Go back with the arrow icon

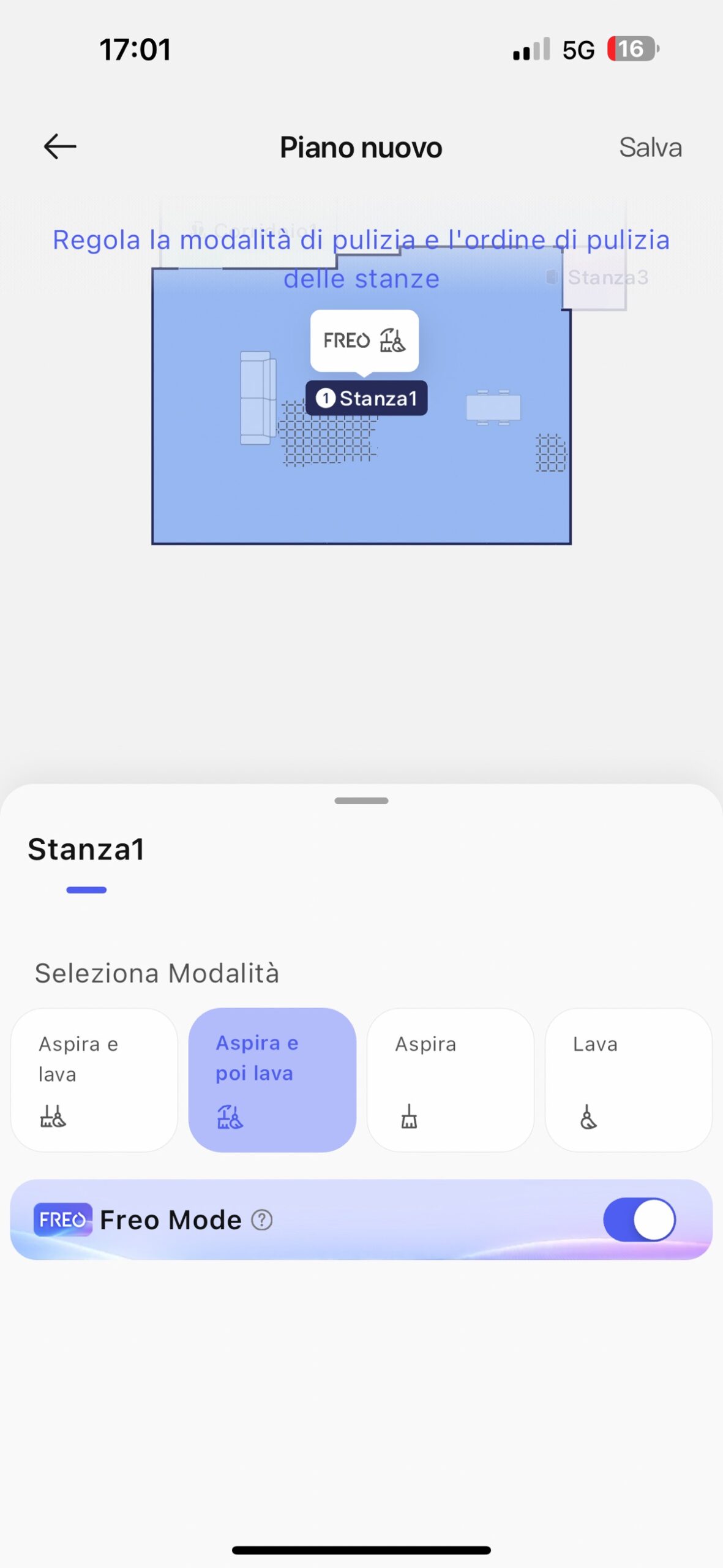coord(60,147)
